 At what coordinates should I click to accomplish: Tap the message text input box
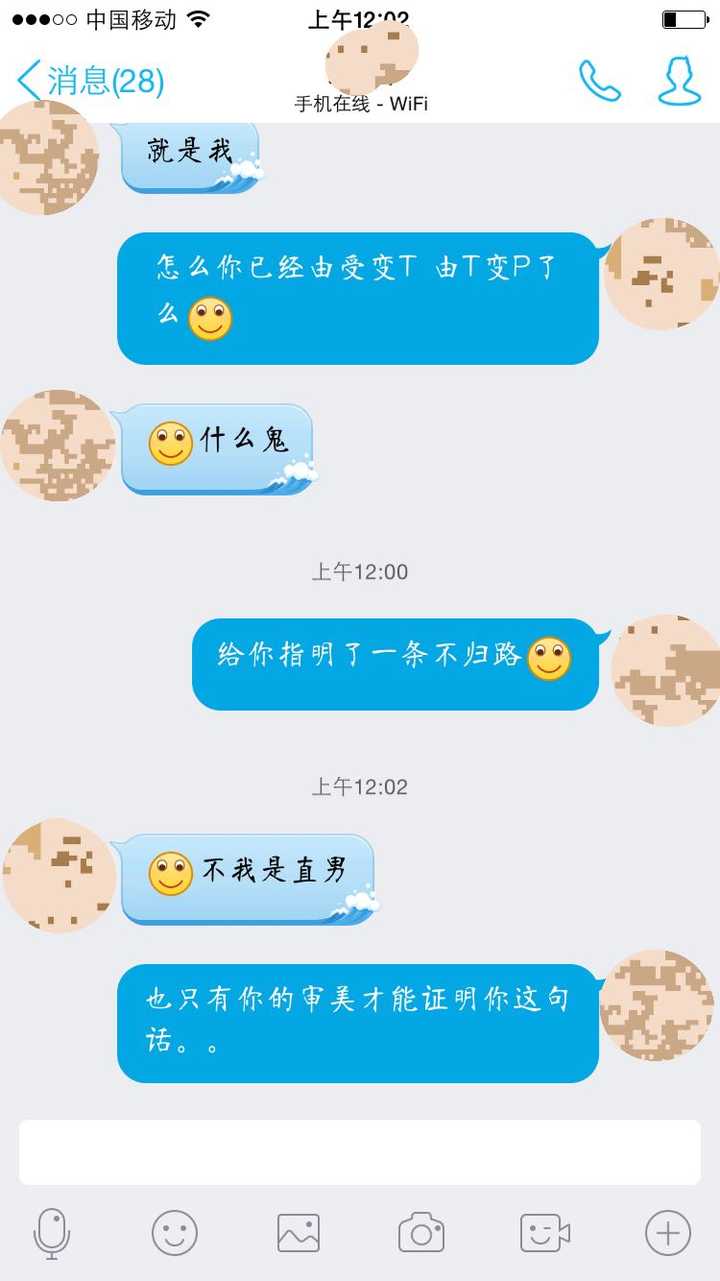360,1152
